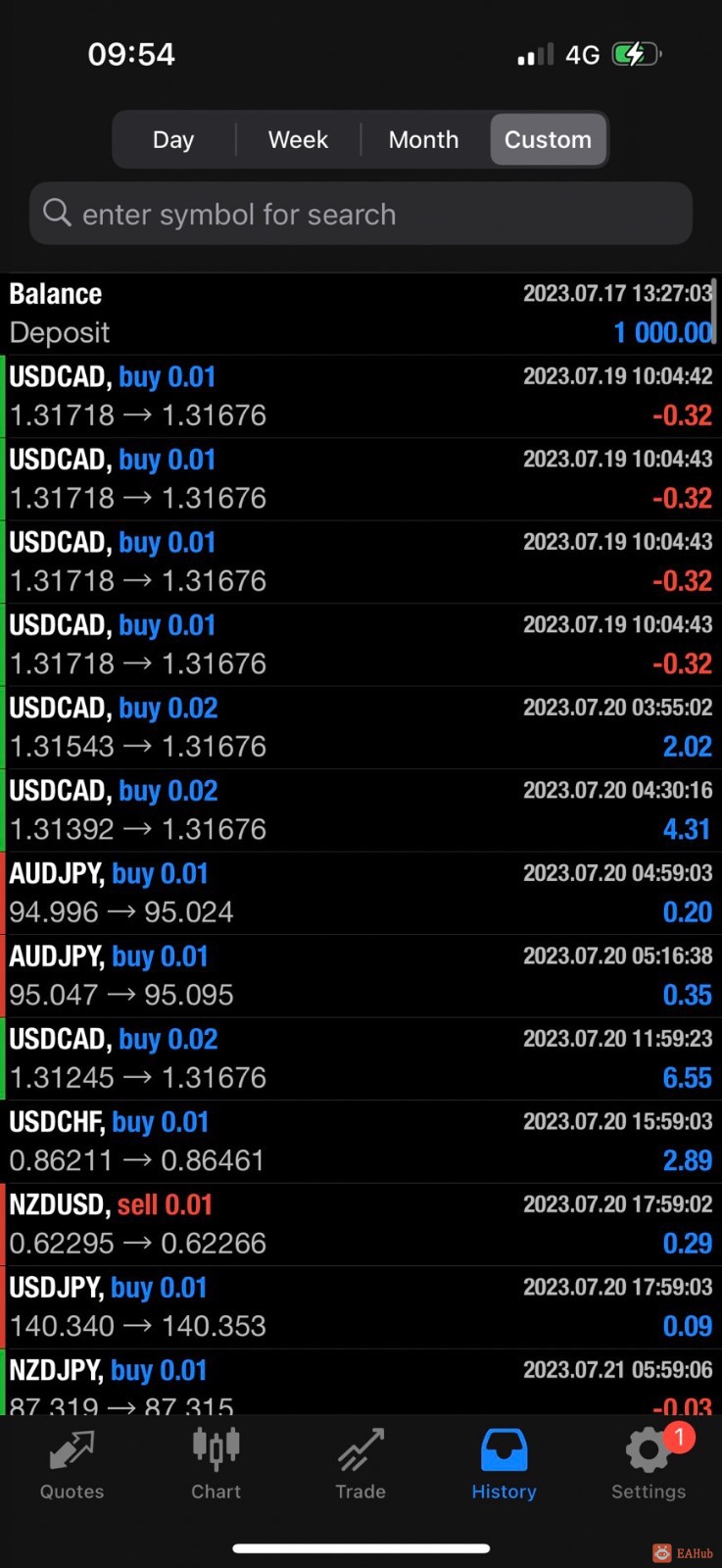Open the Balance Deposit 1 000.00 entry

(361, 314)
